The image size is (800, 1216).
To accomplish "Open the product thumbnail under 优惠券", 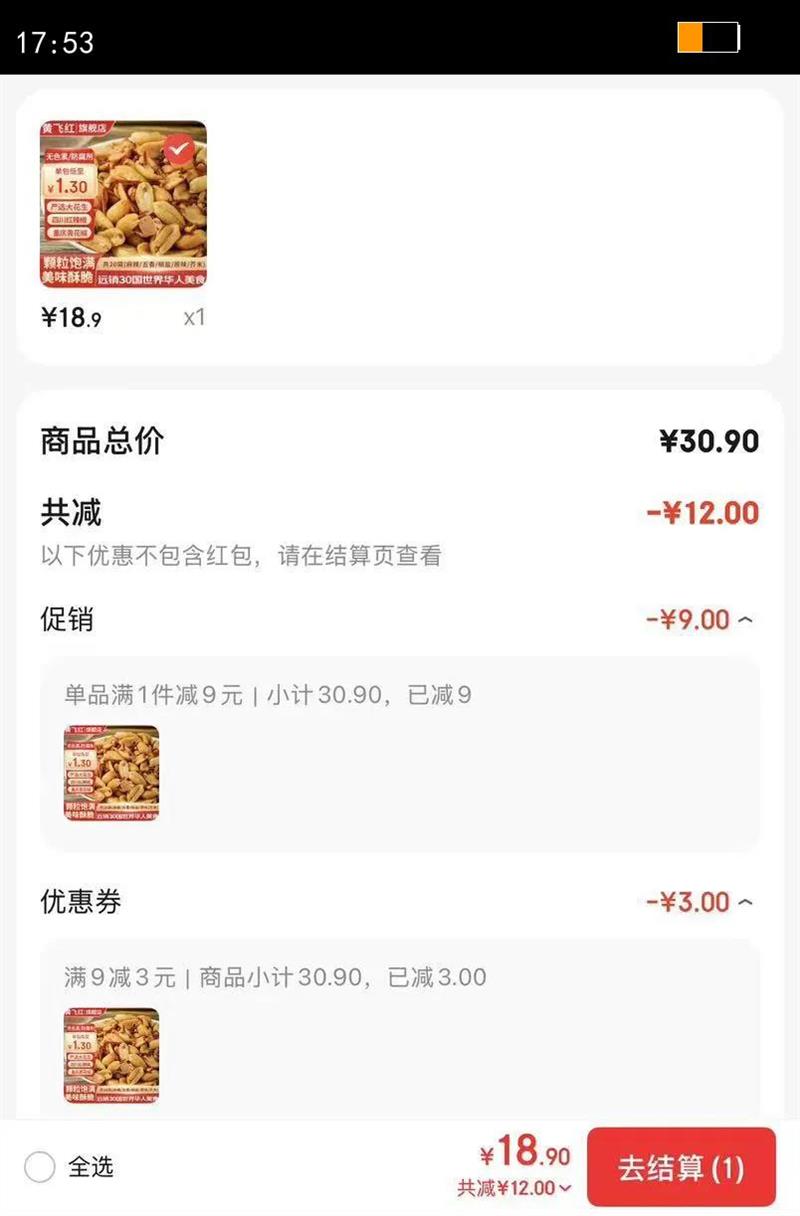I will 112,1056.
